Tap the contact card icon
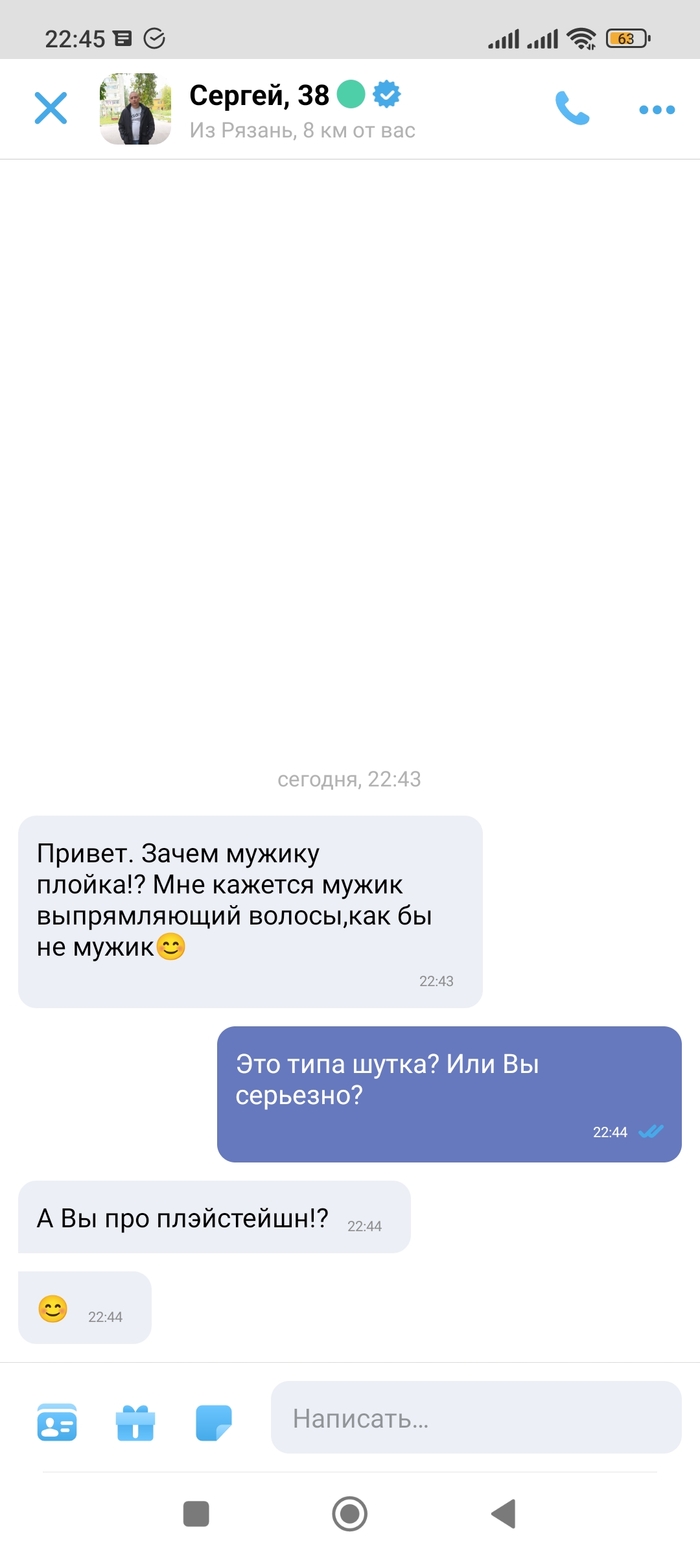700x1556 pixels. point(57,1422)
